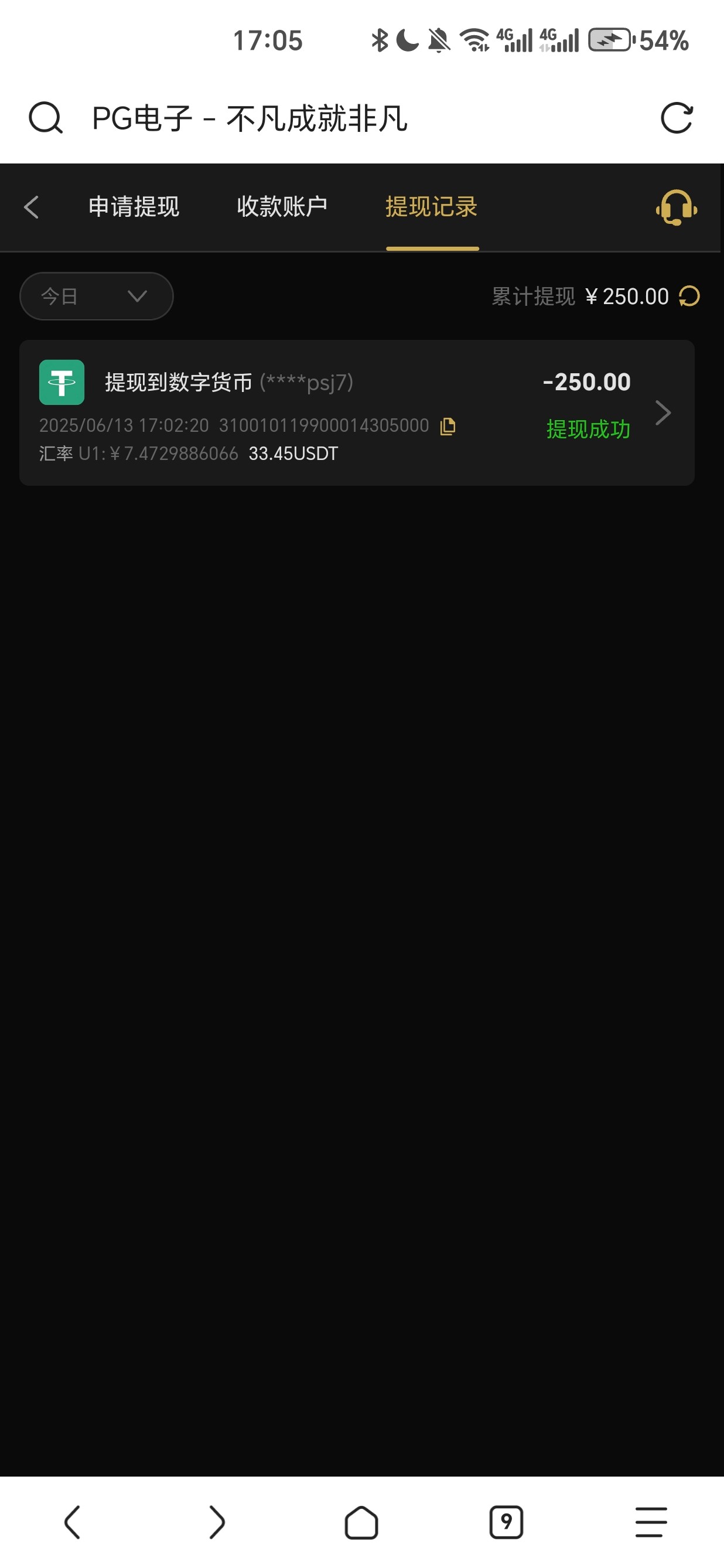724x1568 pixels.
Task: Go back using the in-page back arrow
Action: pos(32,207)
